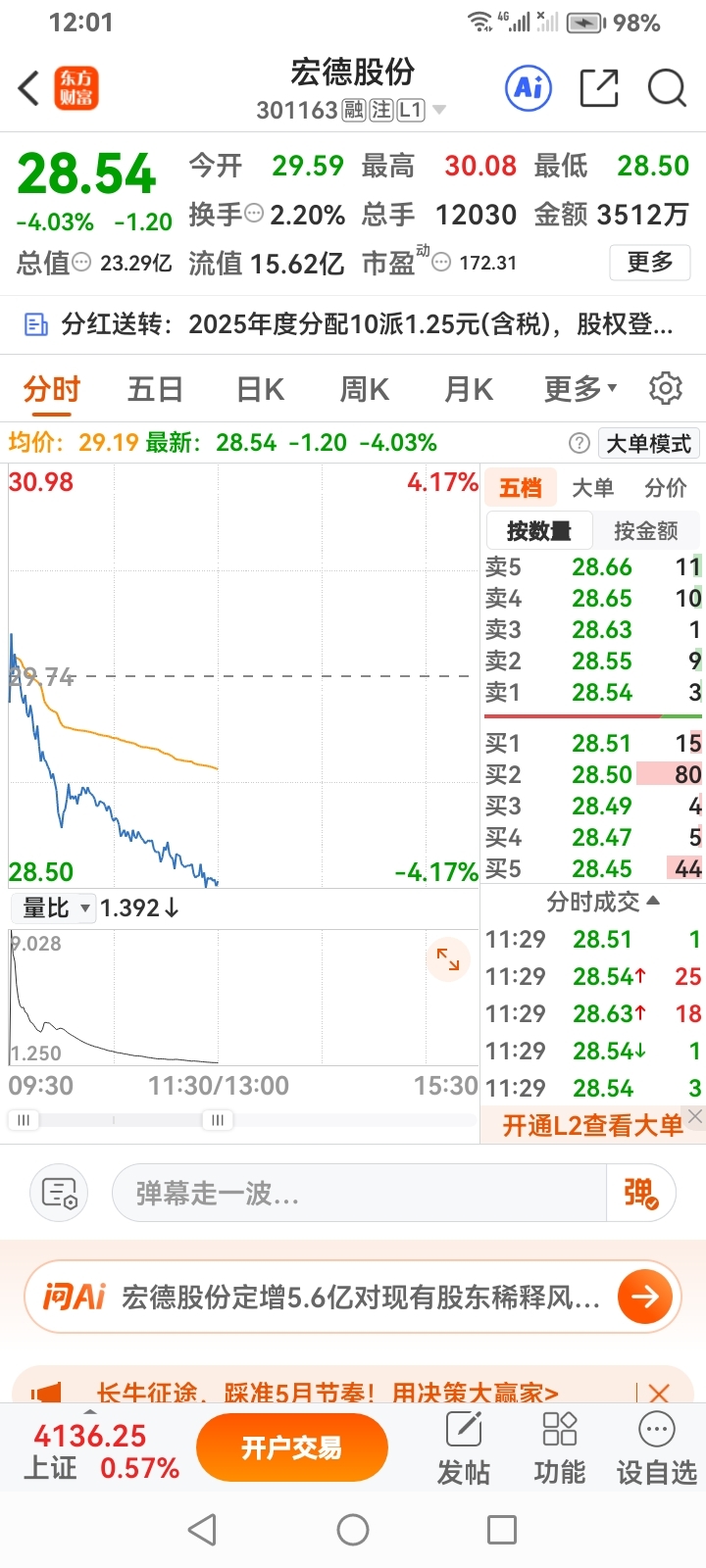This screenshot has height=1568, width=706.
Task: Enable 大单模式 button
Action: 648,444
